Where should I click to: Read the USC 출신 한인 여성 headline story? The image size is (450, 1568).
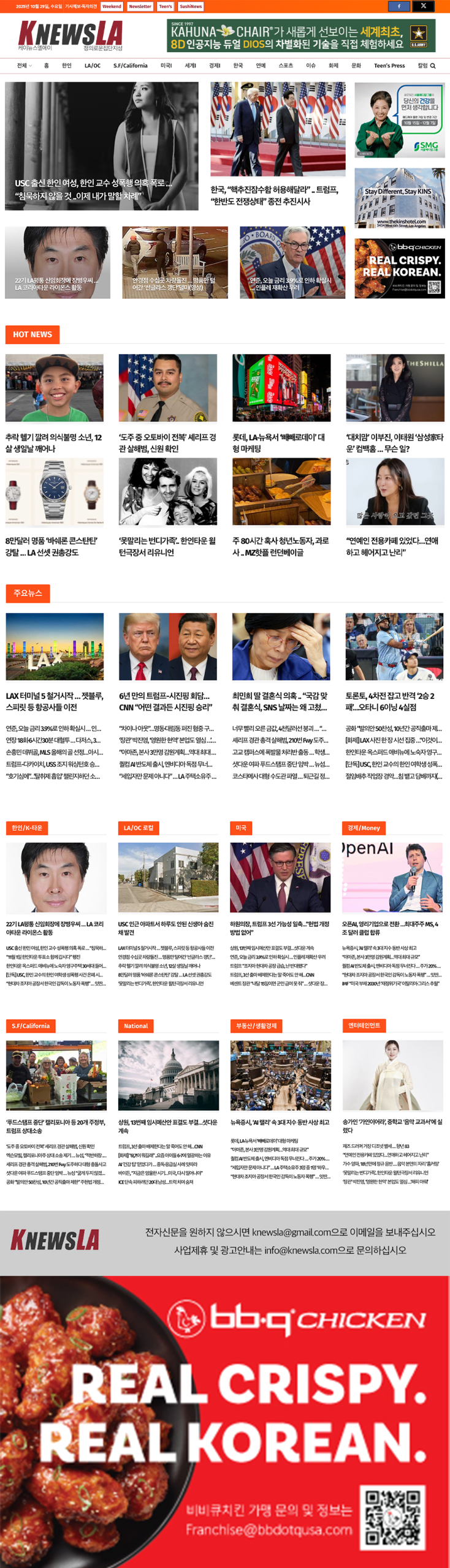94,189
